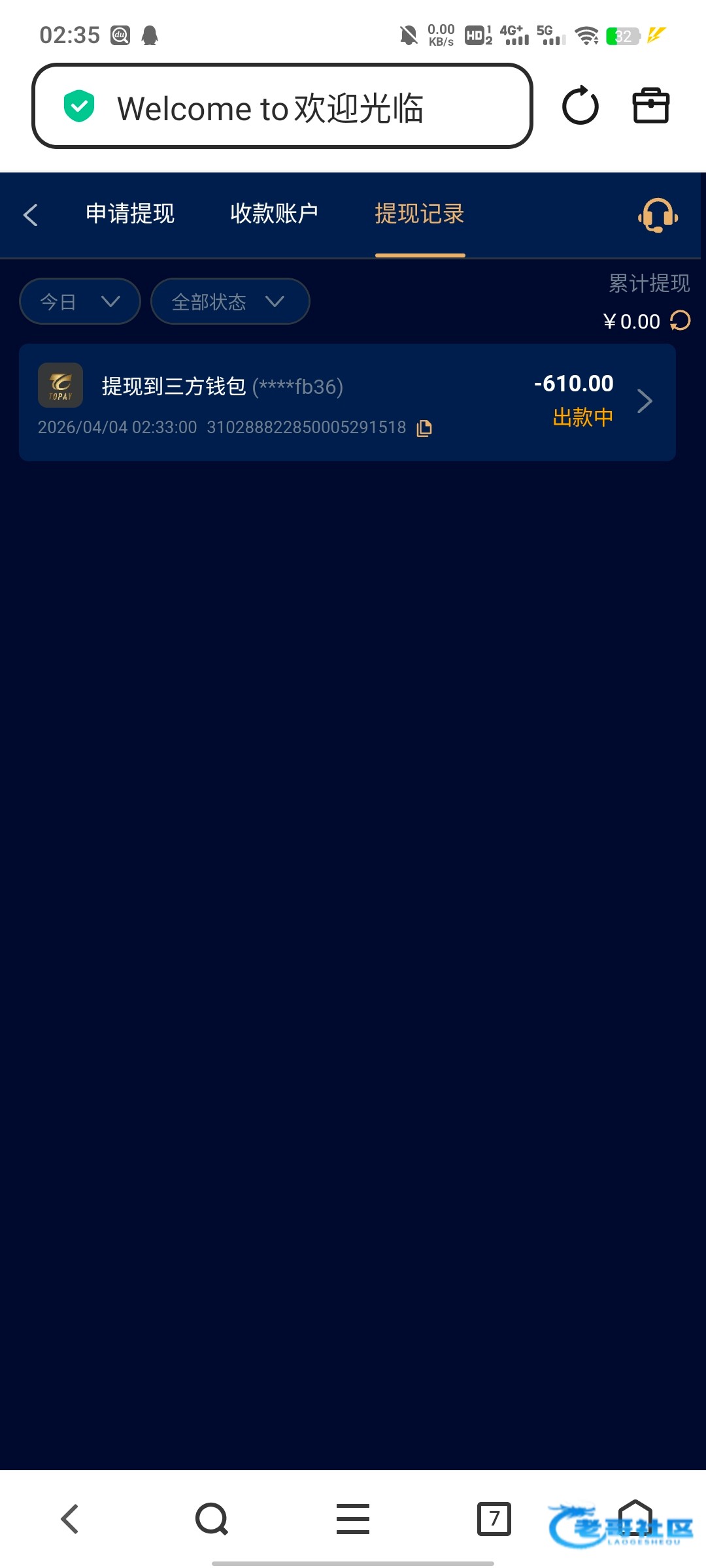Image resolution: width=706 pixels, height=1568 pixels.
Task: Select the 提现记录 tab
Action: tap(419, 214)
